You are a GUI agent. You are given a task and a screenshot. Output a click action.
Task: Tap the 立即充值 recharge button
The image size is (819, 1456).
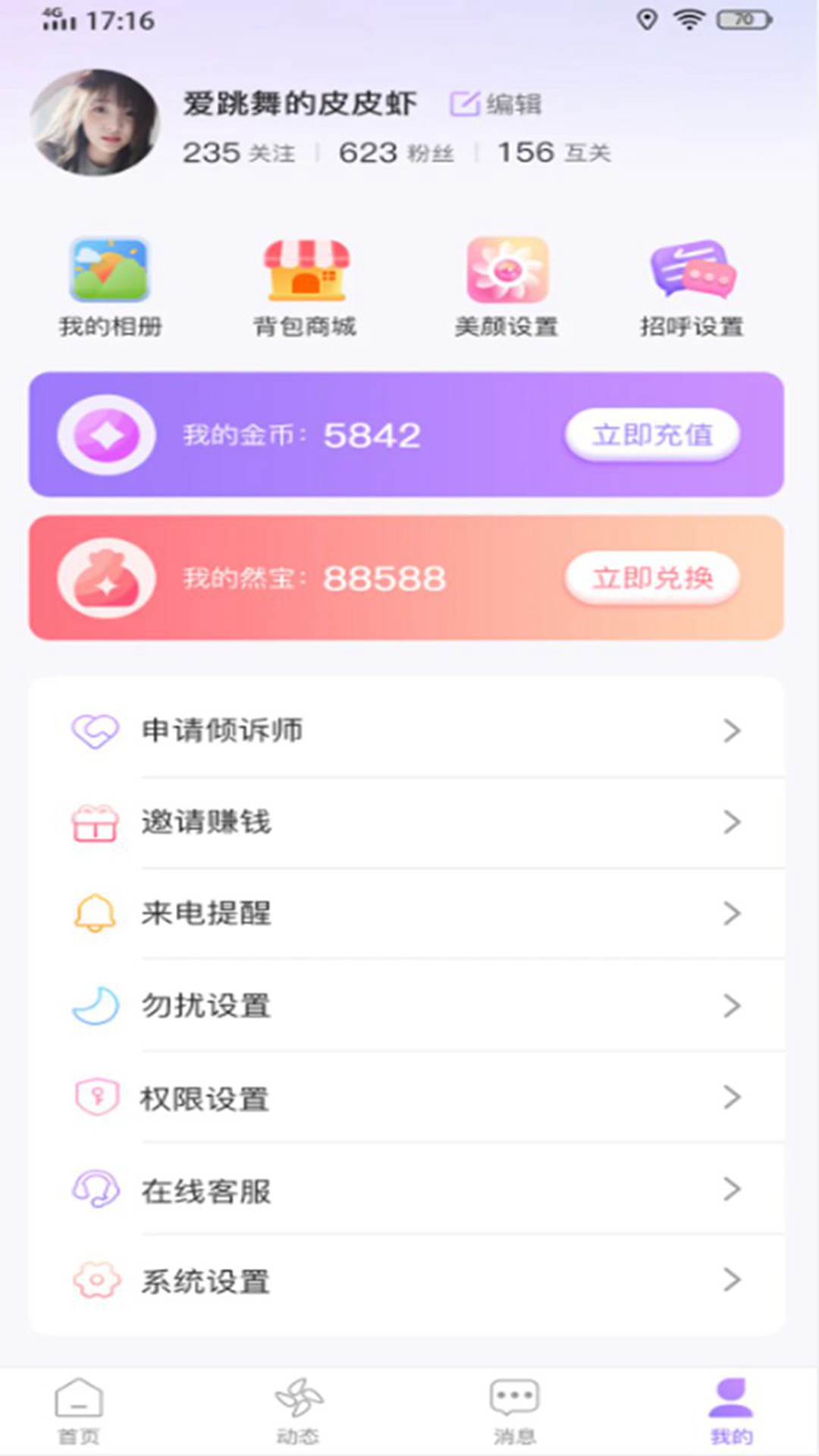[x=654, y=435]
